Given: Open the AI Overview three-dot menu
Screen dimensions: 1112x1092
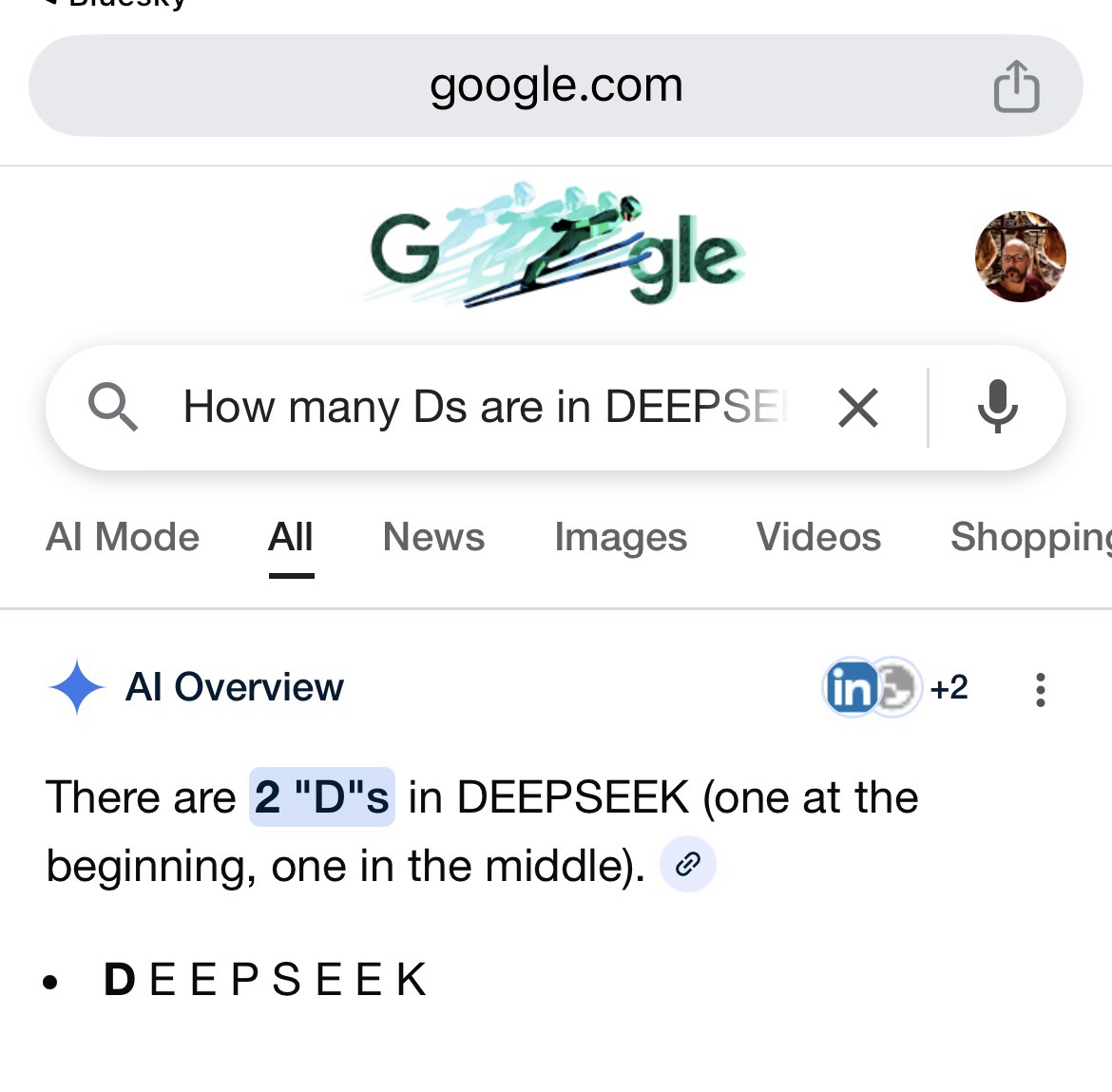Looking at the screenshot, I should click(1041, 689).
